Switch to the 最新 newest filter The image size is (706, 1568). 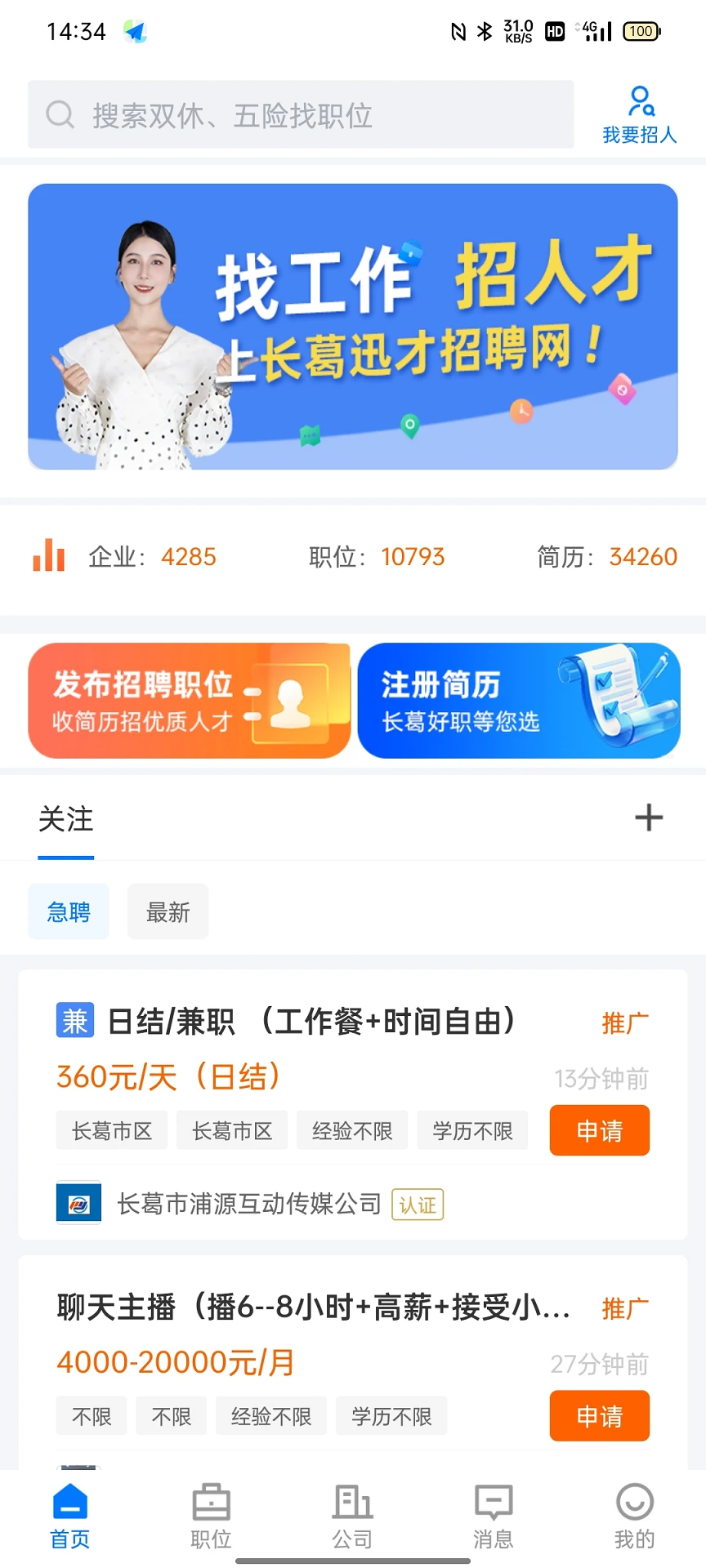coord(168,911)
